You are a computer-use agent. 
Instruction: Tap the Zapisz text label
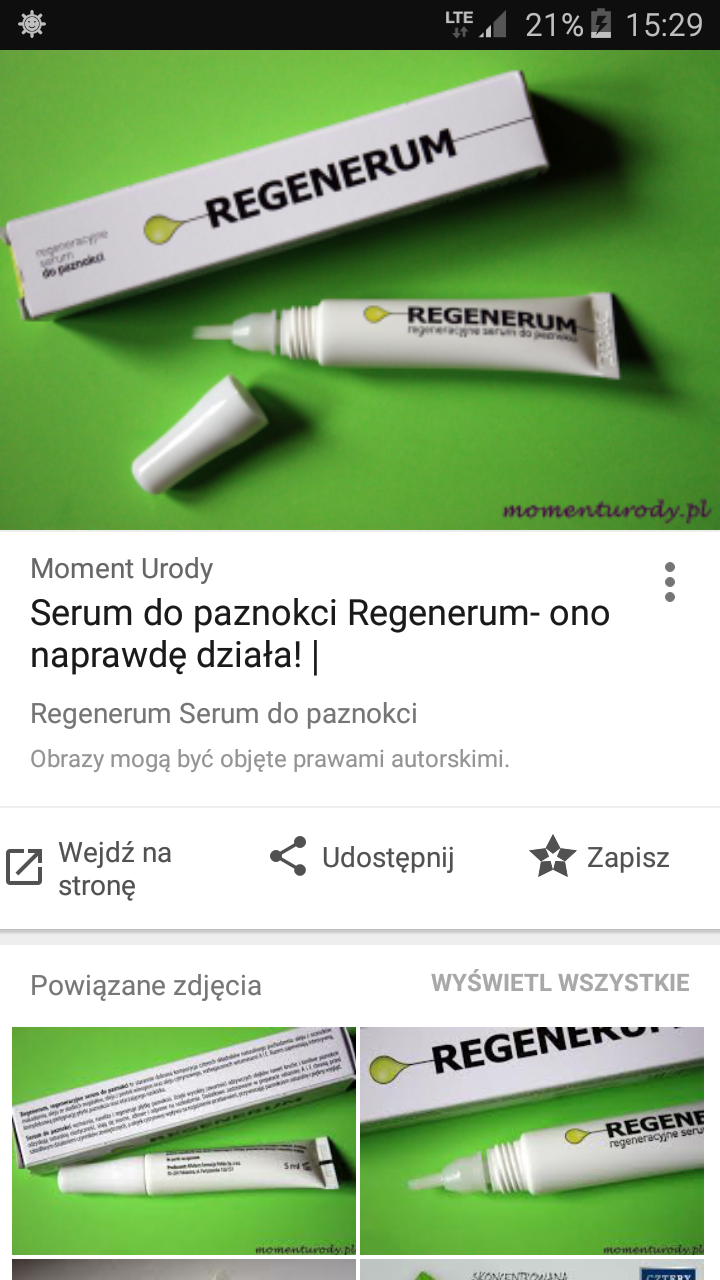[x=631, y=856]
